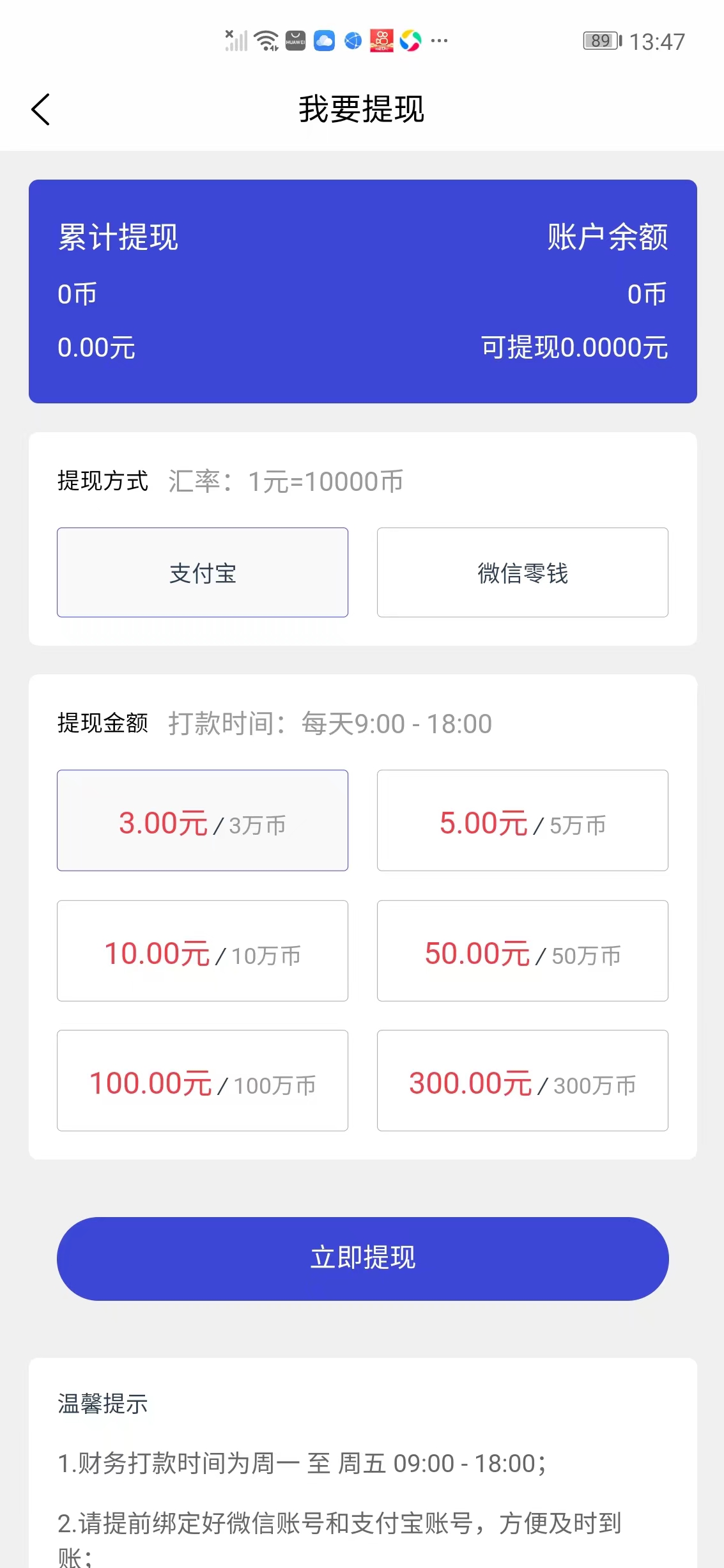Pick the 50.00元 withdrawal amount
The height and width of the screenshot is (1568, 724).
[521, 951]
